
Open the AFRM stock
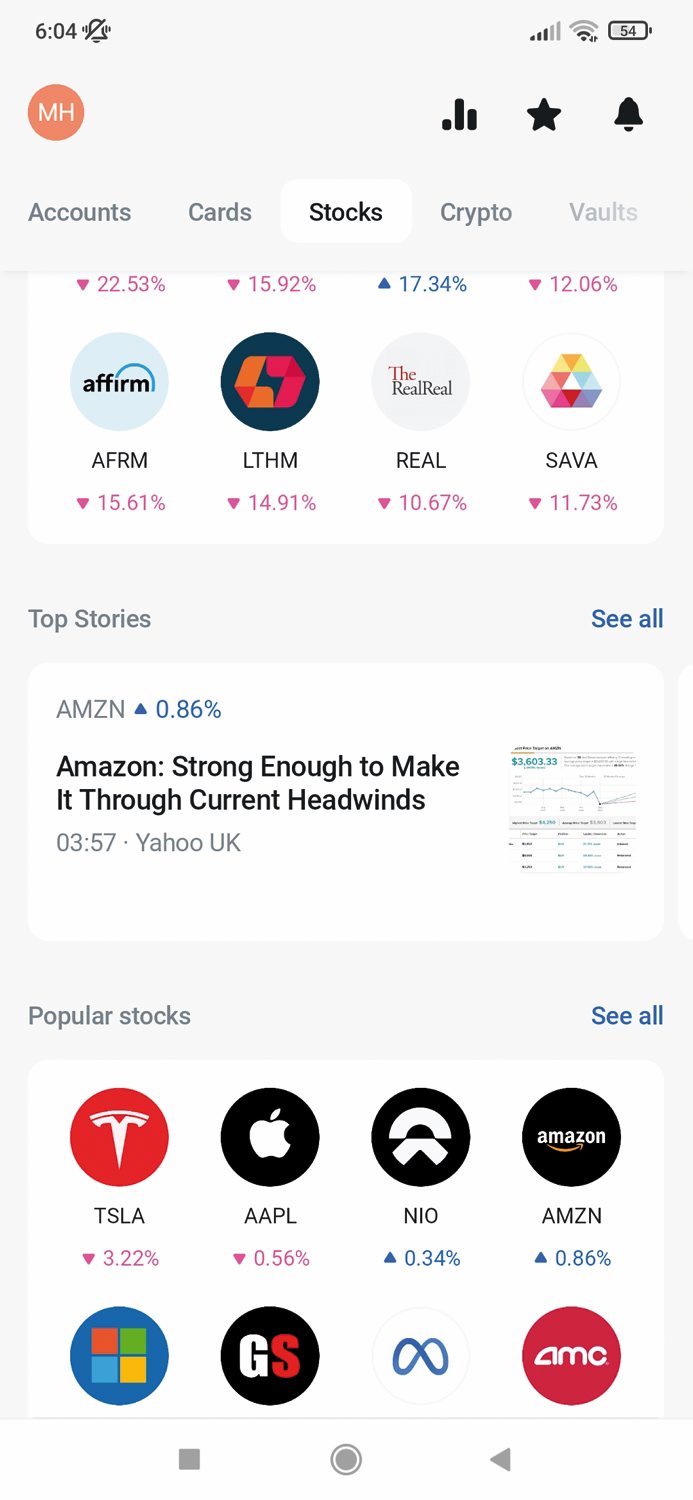(120, 422)
